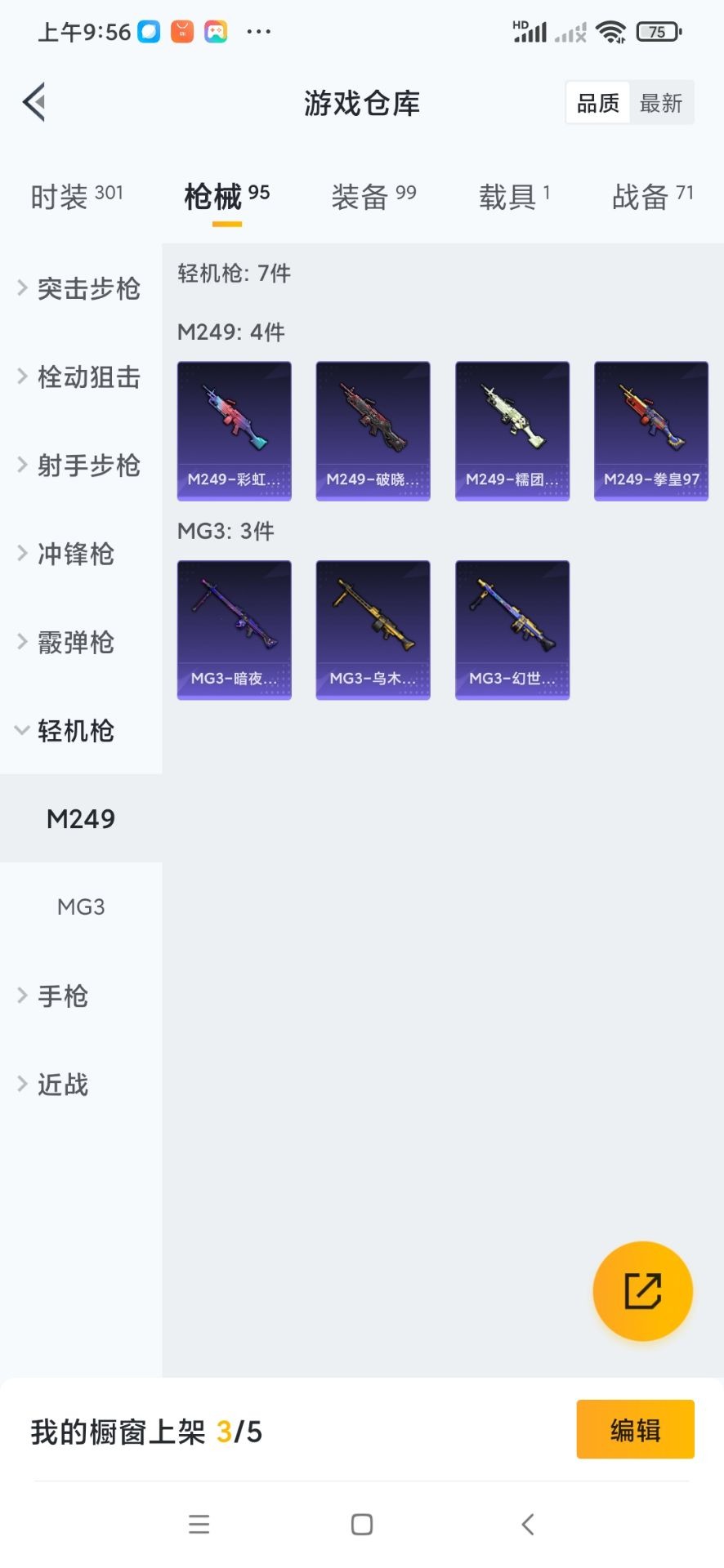Go back using the top-left arrow
This screenshot has width=724, height=1568.
34,102
